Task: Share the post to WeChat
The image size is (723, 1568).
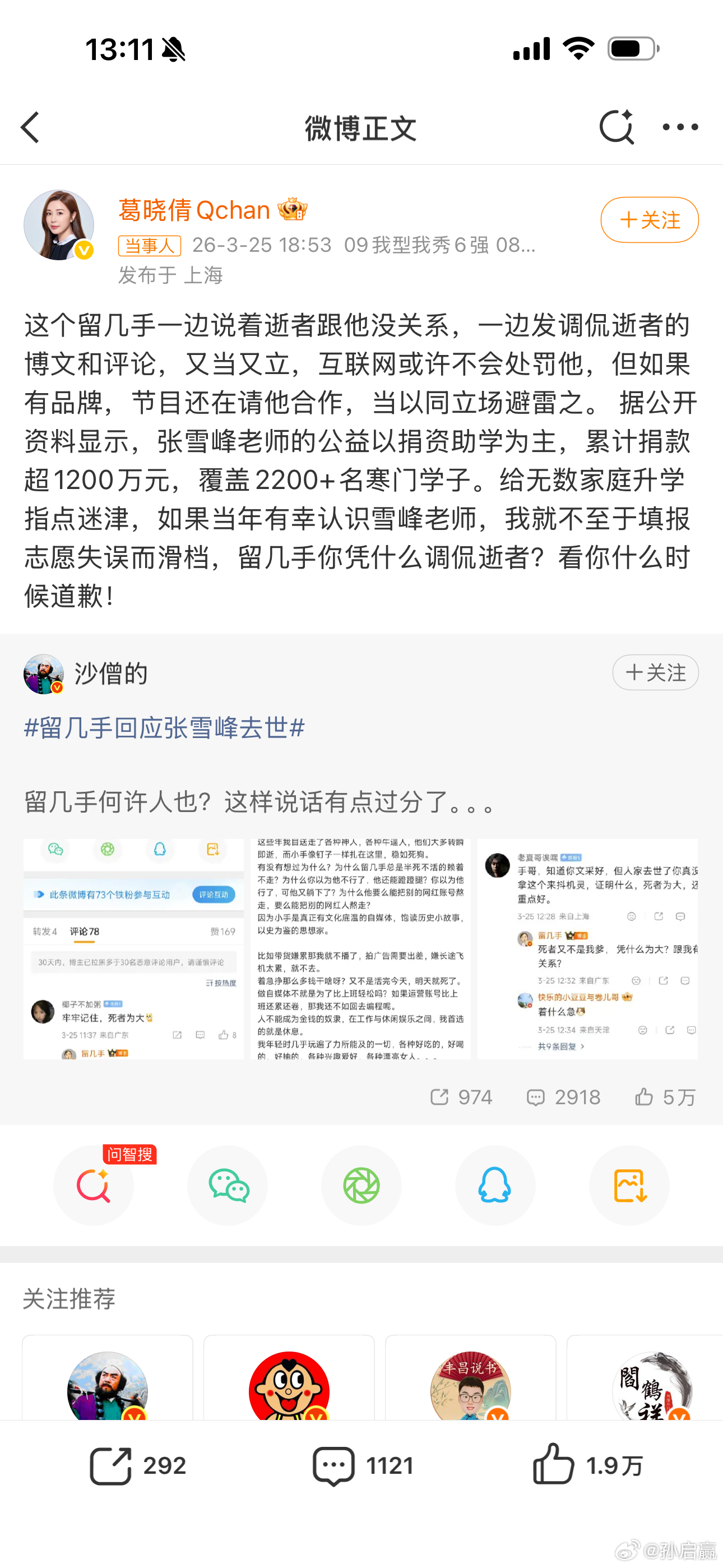Action: 228,1184
